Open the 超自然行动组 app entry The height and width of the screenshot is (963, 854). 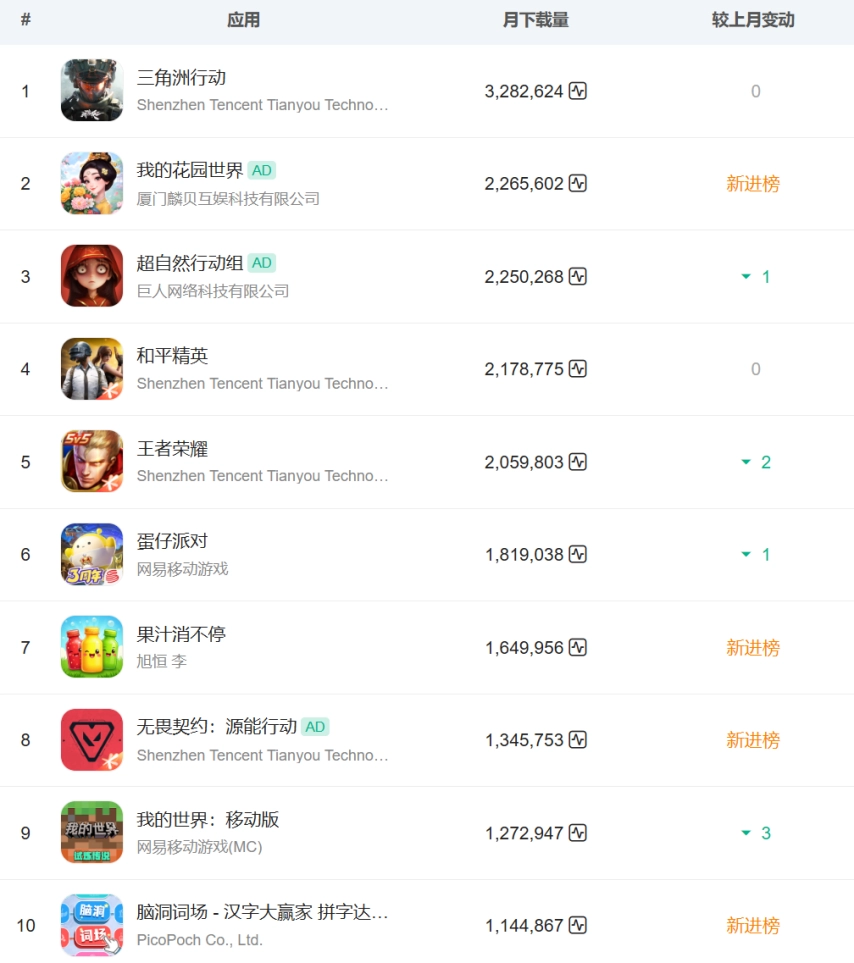point(189,263)
